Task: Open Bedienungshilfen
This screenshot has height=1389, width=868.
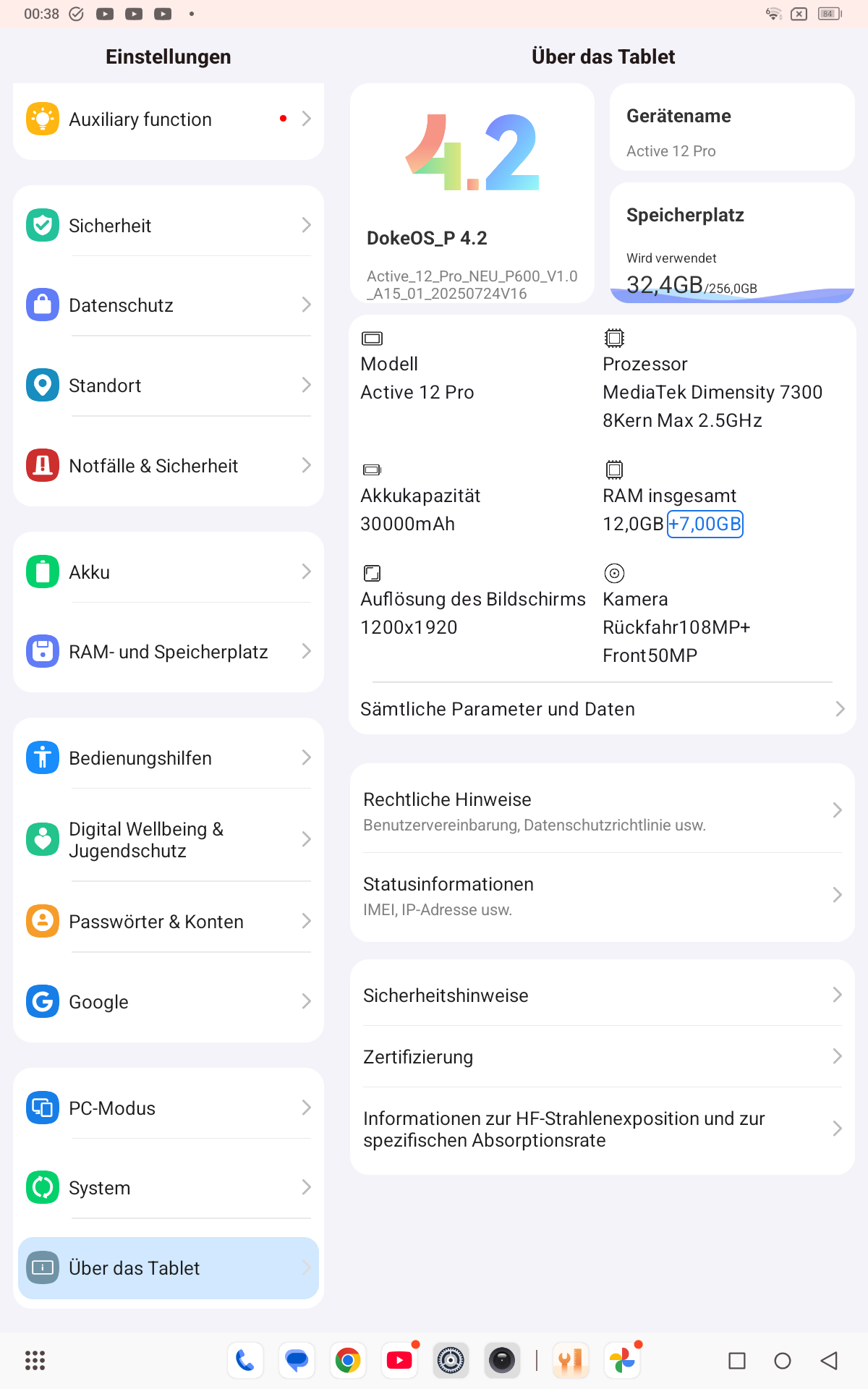Action: coord(169,758)
